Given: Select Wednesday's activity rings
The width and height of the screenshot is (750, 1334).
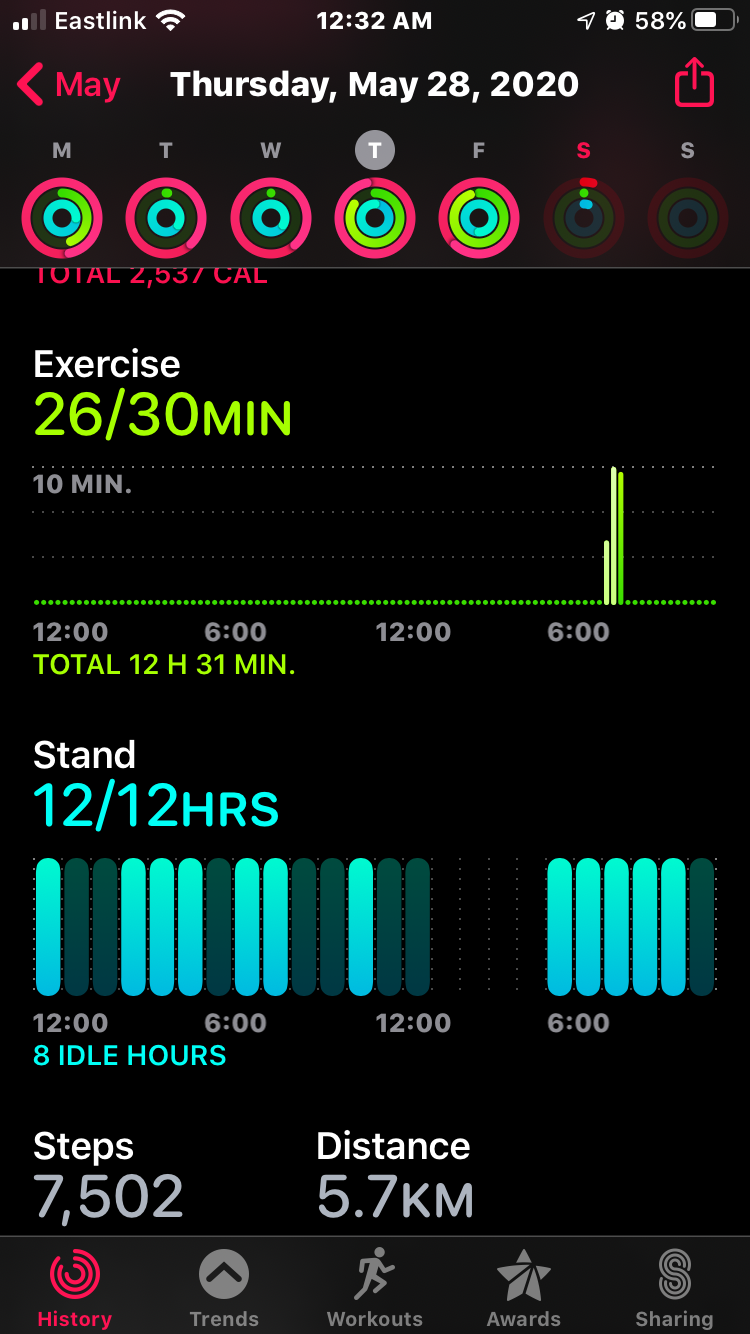Looking at the screenshot, I should tap(271, 217).
